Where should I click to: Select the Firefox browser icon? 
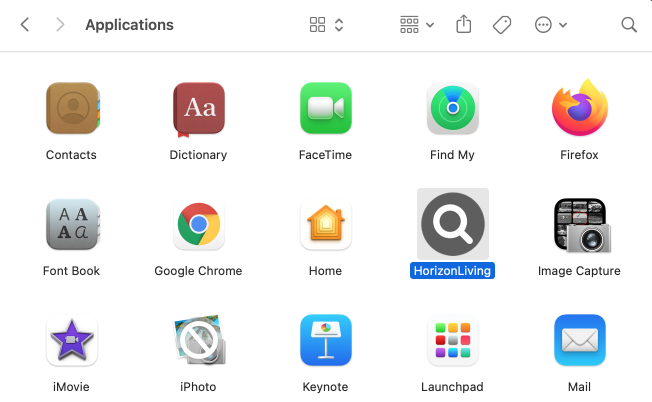pyautogui.click(x=580, y=108)
